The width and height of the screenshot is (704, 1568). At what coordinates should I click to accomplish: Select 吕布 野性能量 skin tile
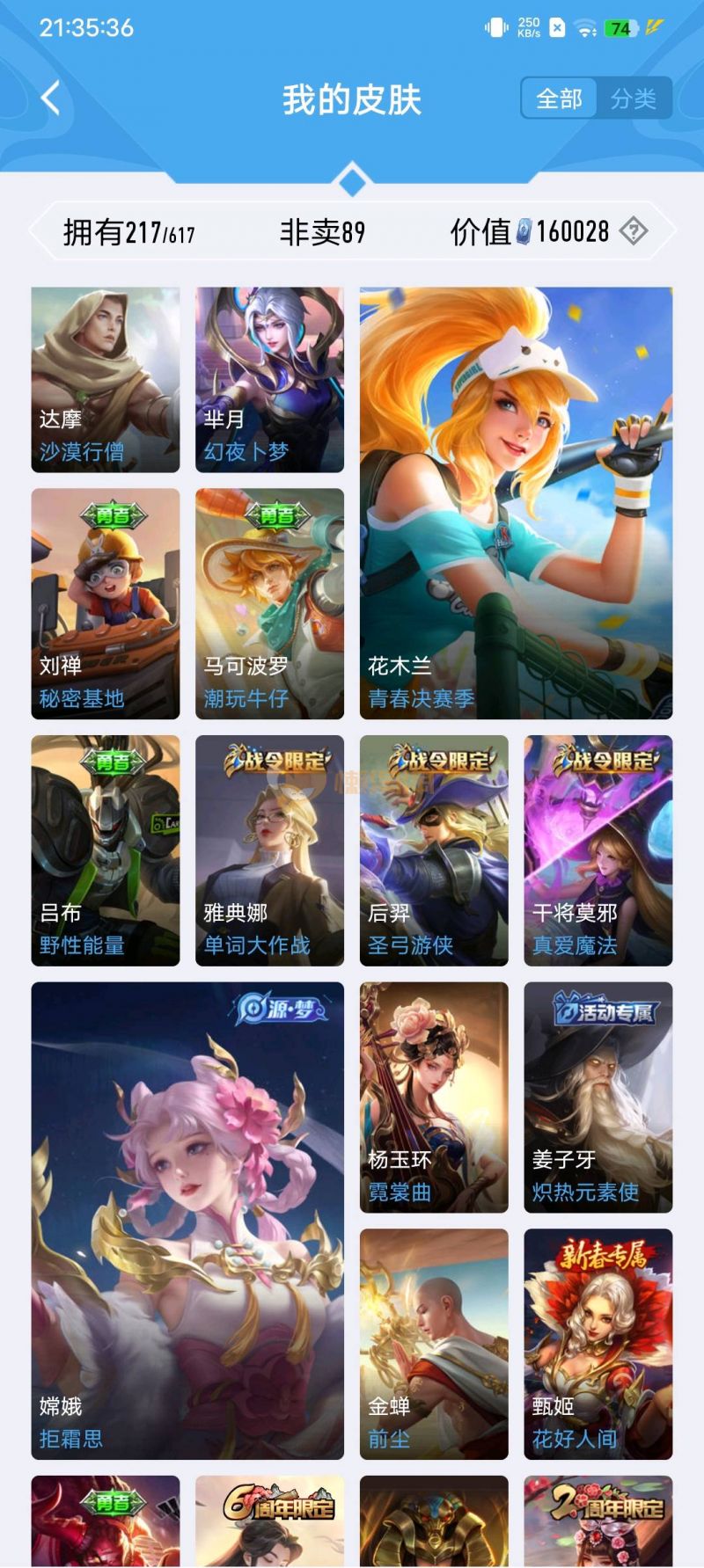coord(106,850)
